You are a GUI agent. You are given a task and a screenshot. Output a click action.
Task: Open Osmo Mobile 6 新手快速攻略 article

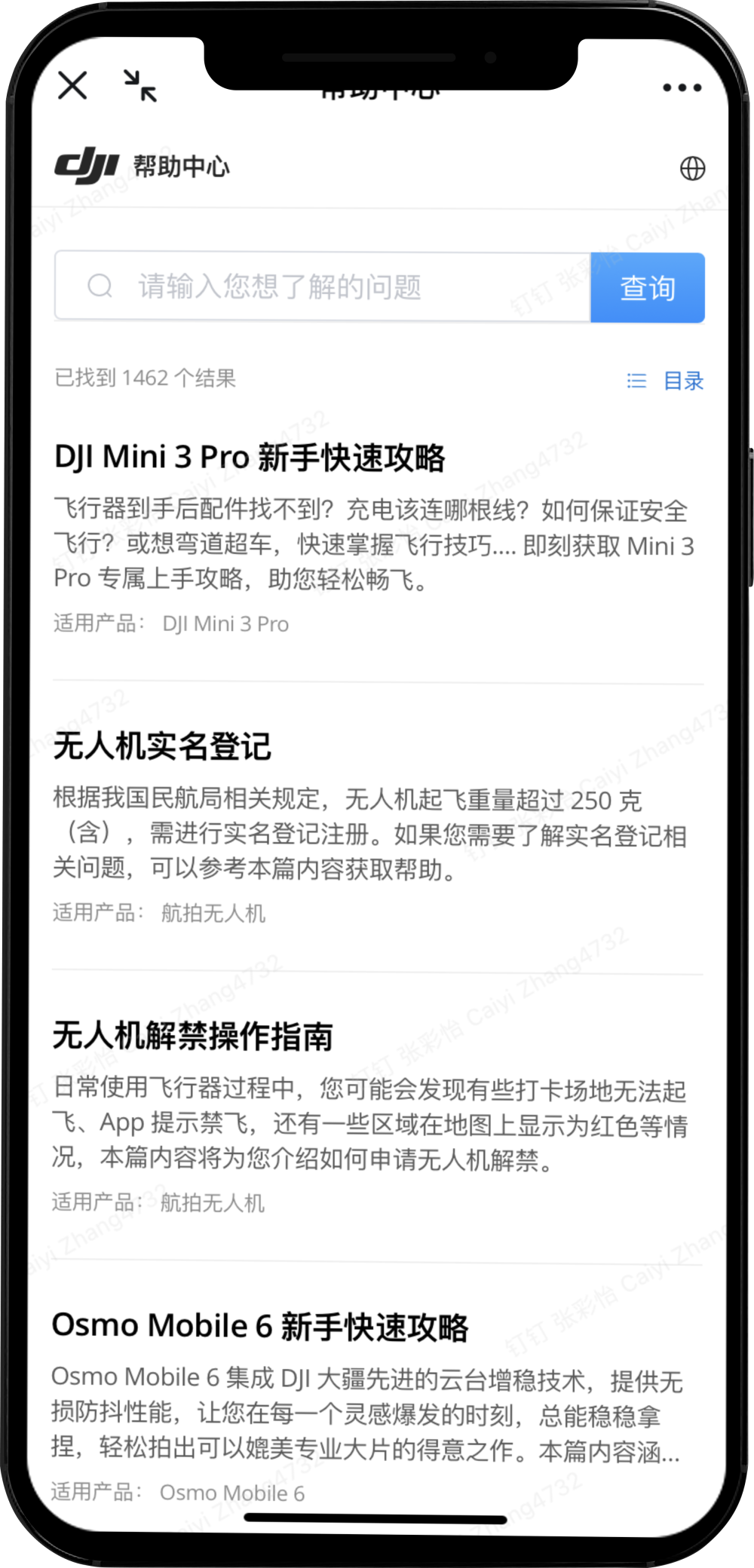tap(260, 1326)
